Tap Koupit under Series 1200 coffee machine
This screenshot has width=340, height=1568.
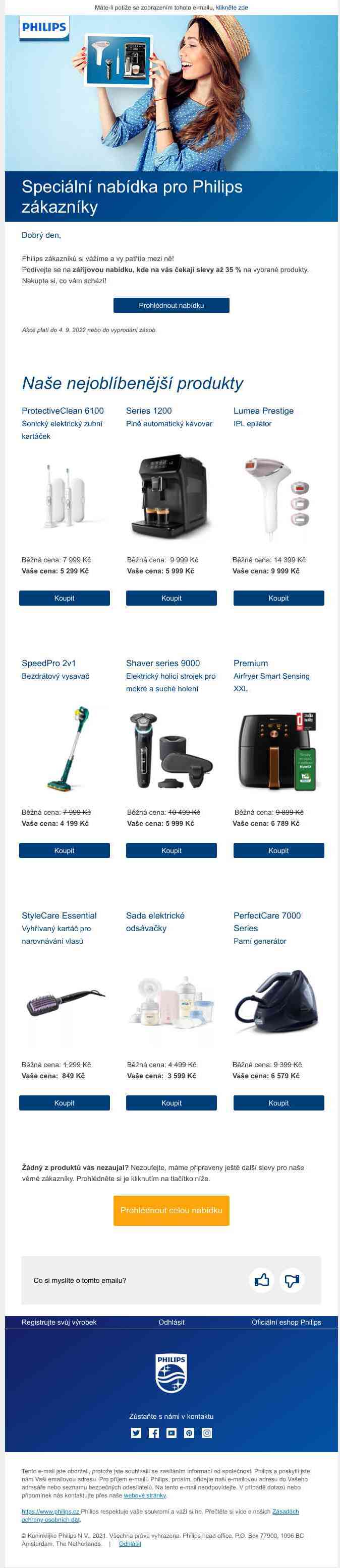point(171,598)
